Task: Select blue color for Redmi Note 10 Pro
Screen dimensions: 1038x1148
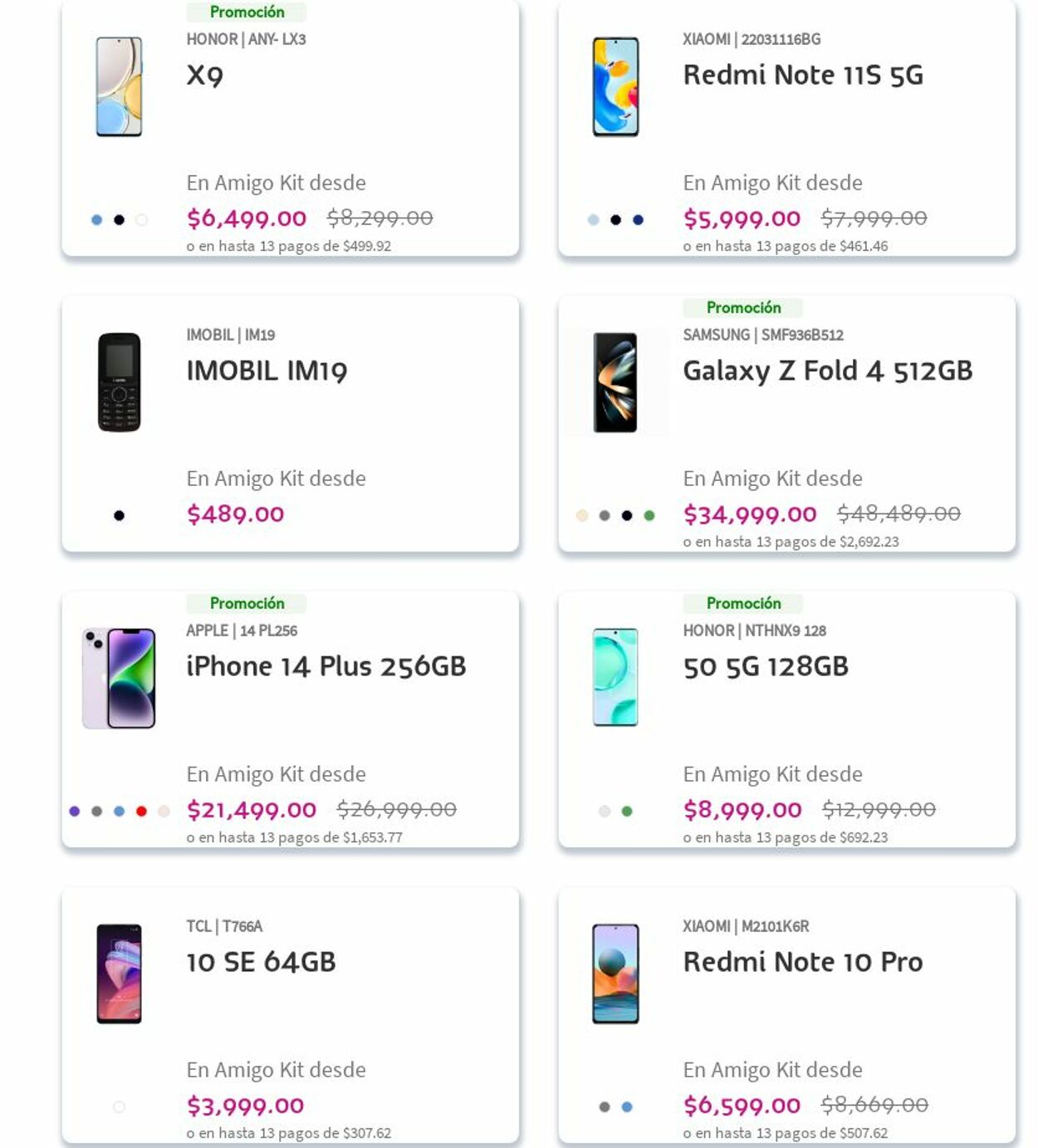Action: click(x=627, y=1107)
